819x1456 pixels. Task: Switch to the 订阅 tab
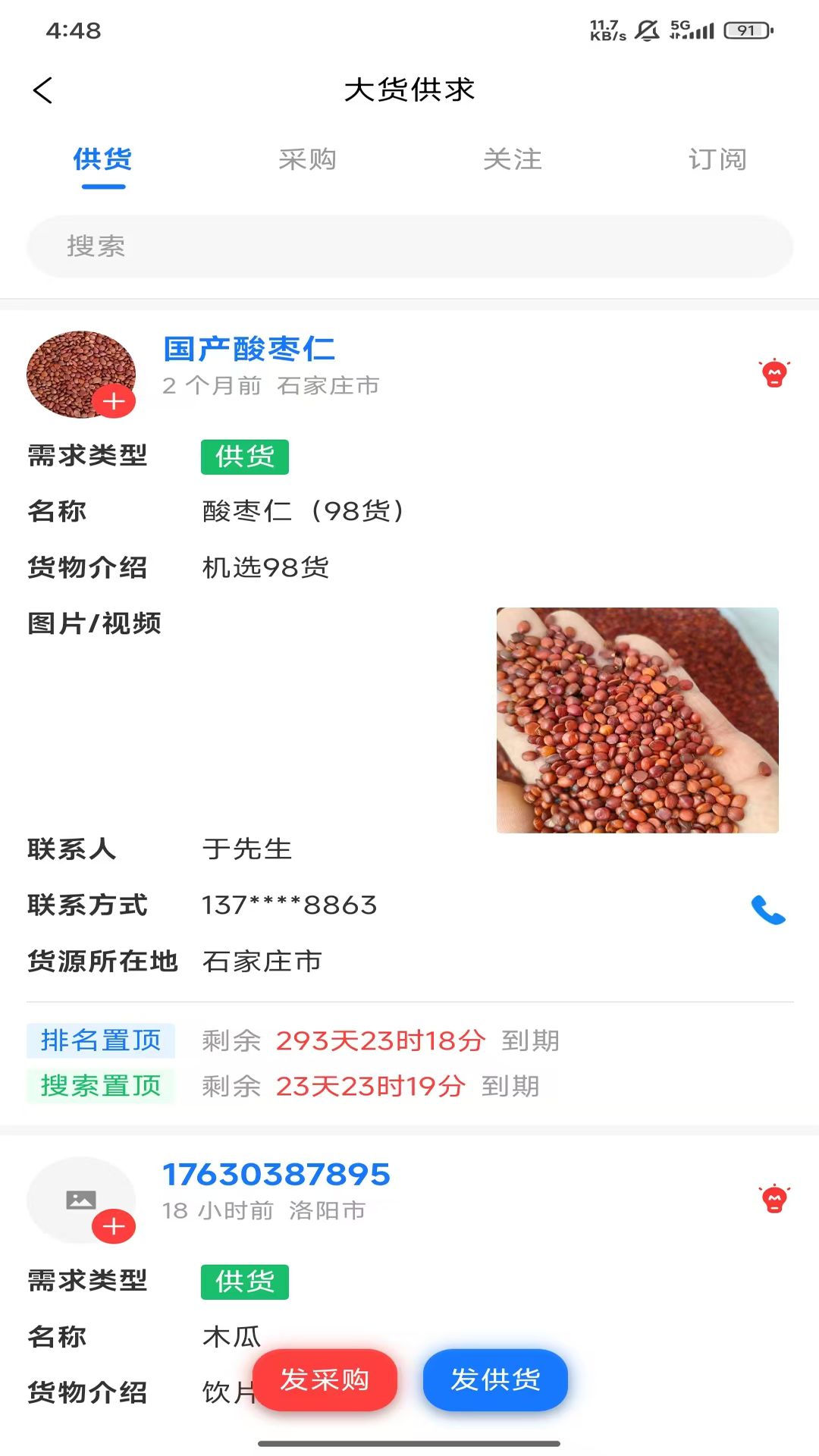click(717, 160)
